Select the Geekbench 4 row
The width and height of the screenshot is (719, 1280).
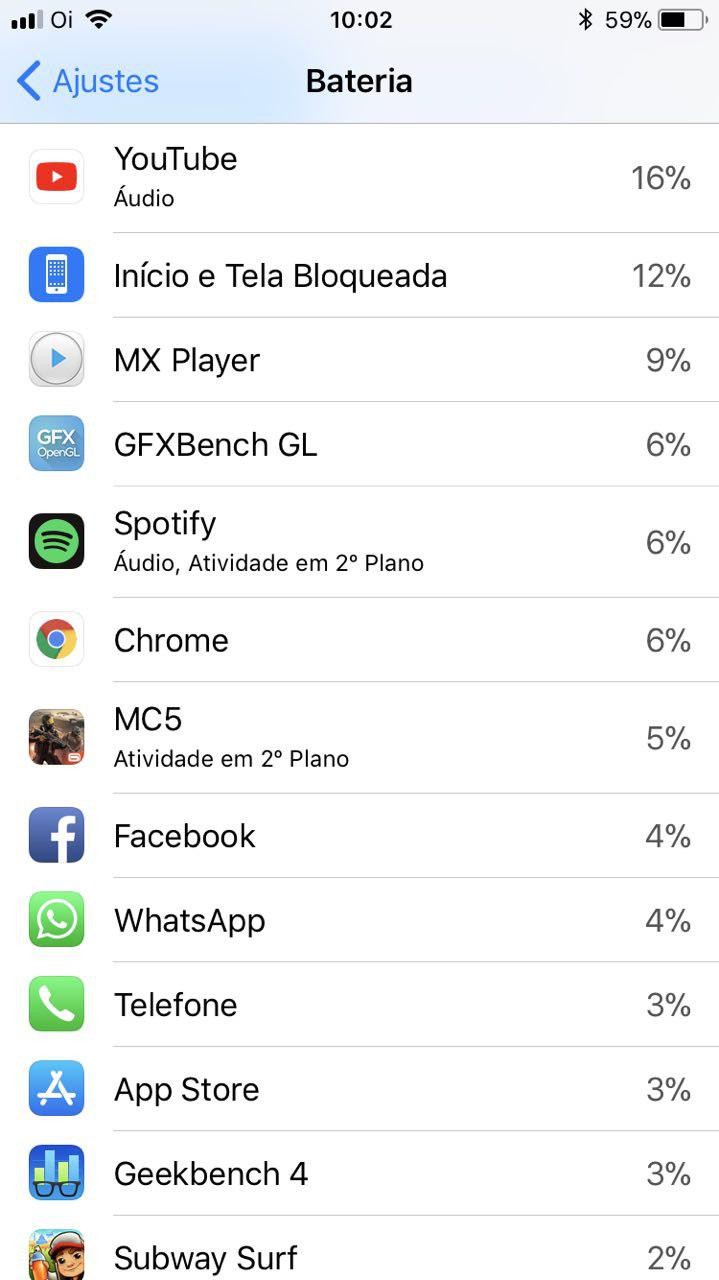[359, 1173]
